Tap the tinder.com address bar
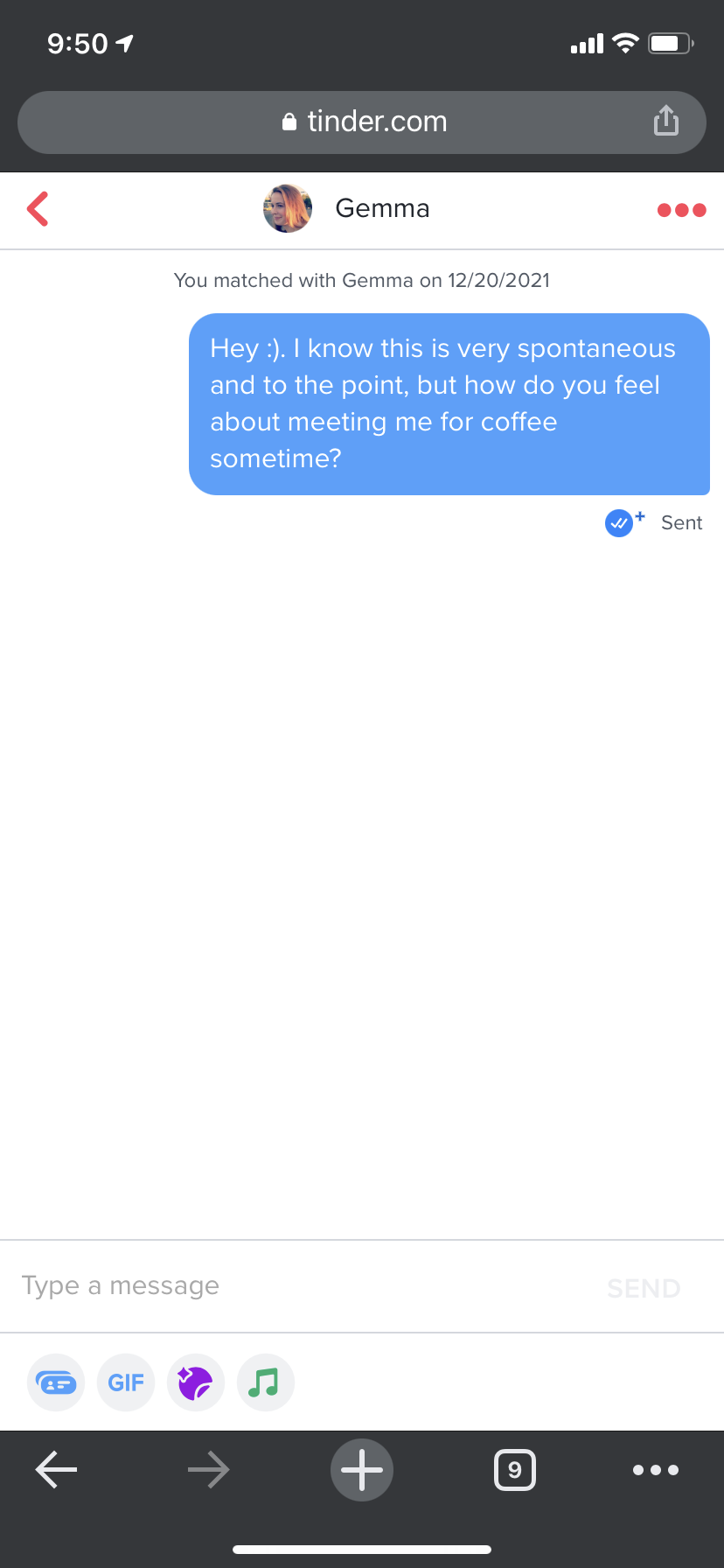This screenshot has width=724, height=1568. click(x=362, y=122)
